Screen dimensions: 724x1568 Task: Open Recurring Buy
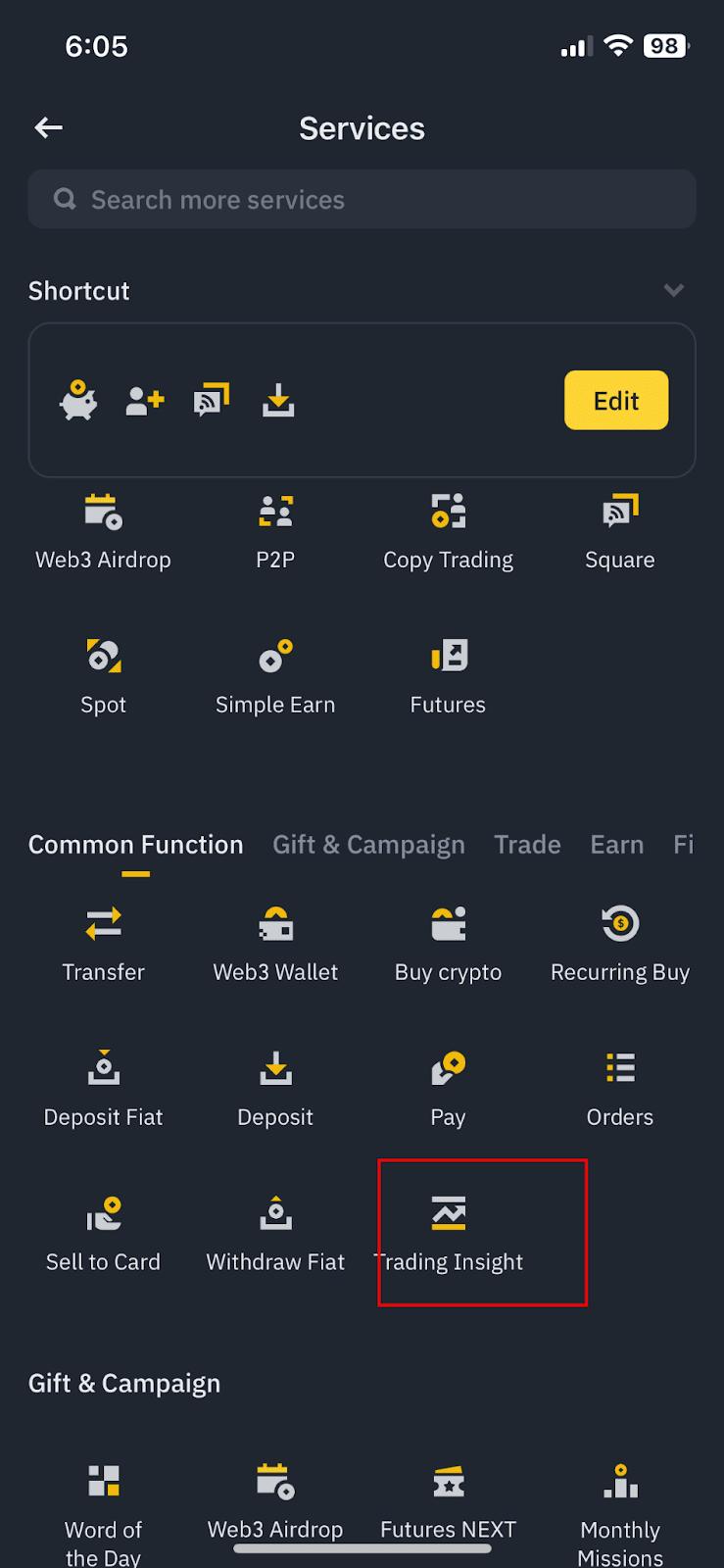619,944
